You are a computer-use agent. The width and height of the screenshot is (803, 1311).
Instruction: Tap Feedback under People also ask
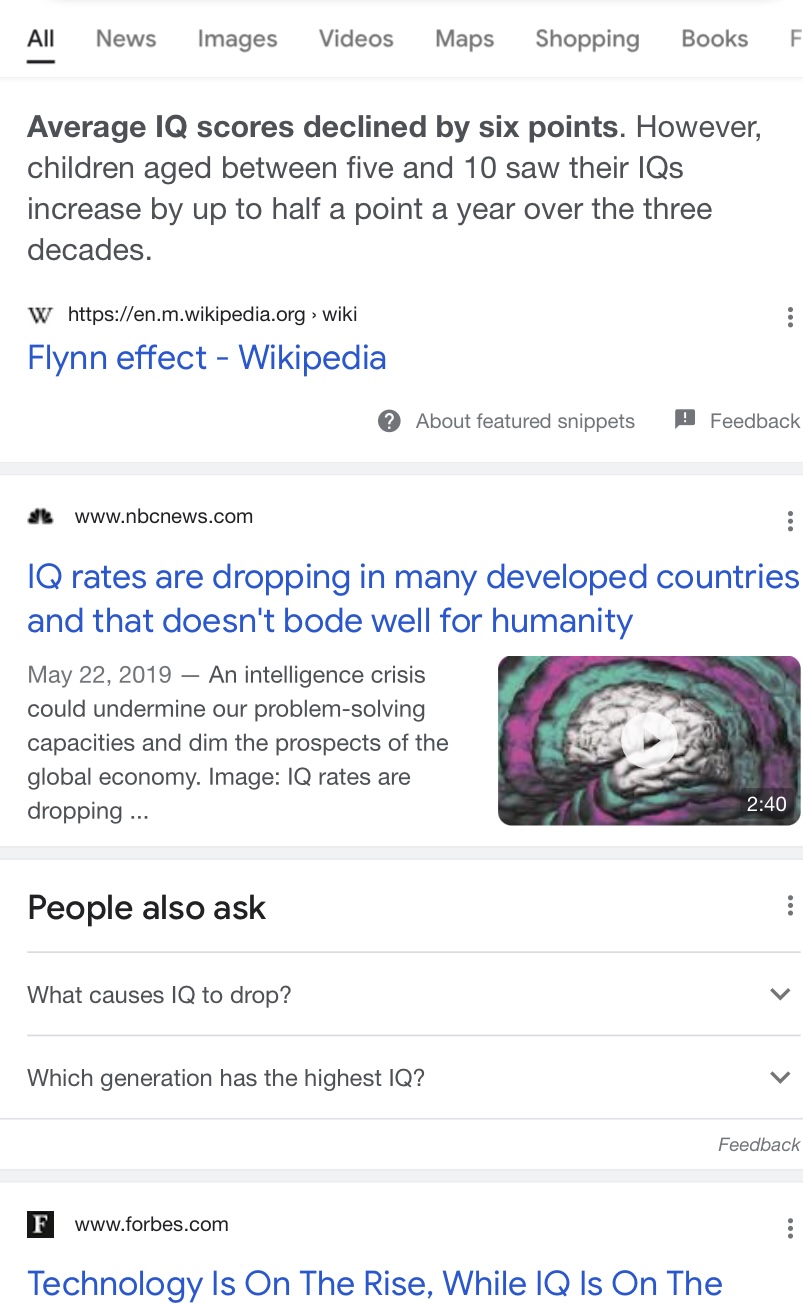[759, 1144]
